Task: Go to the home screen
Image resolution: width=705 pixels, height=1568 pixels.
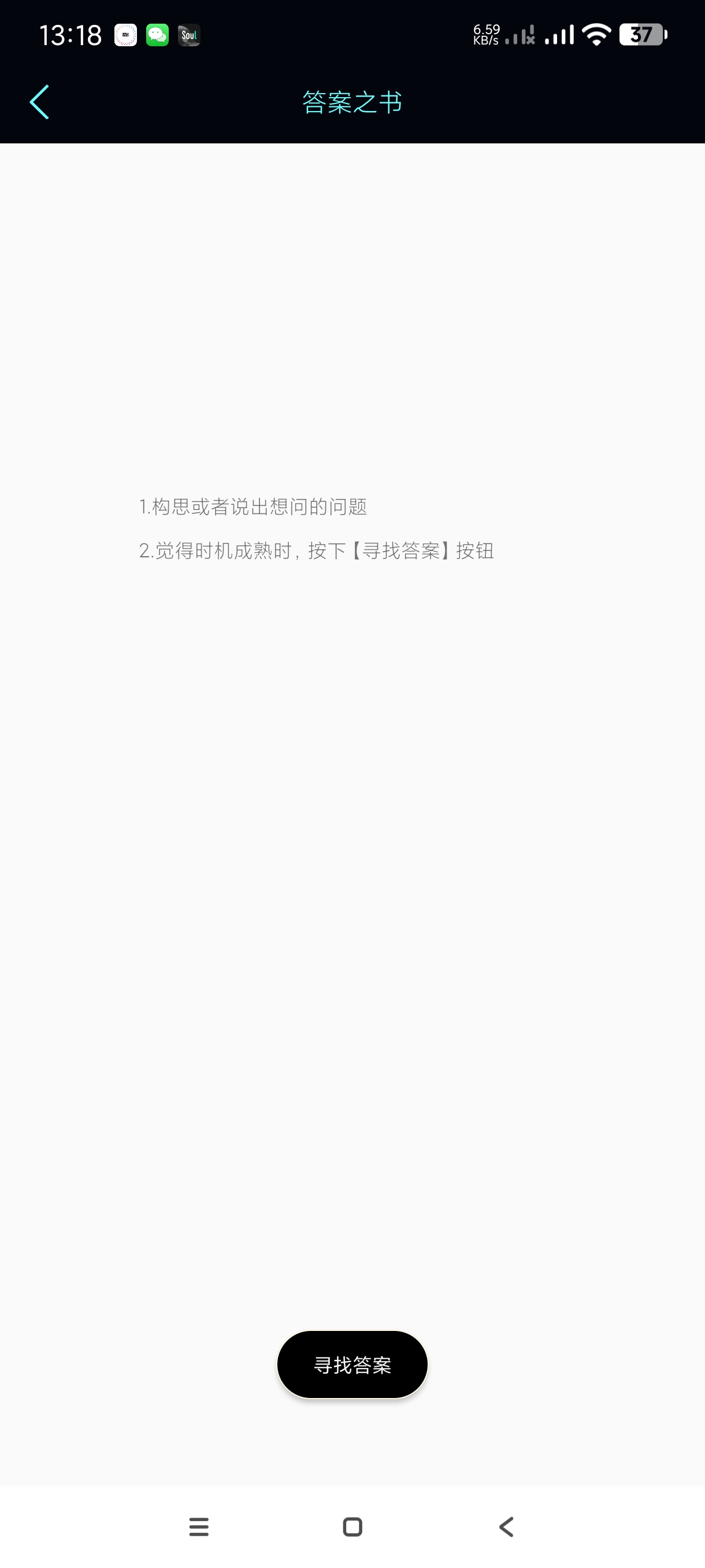Action: (x=352, y=1526)
